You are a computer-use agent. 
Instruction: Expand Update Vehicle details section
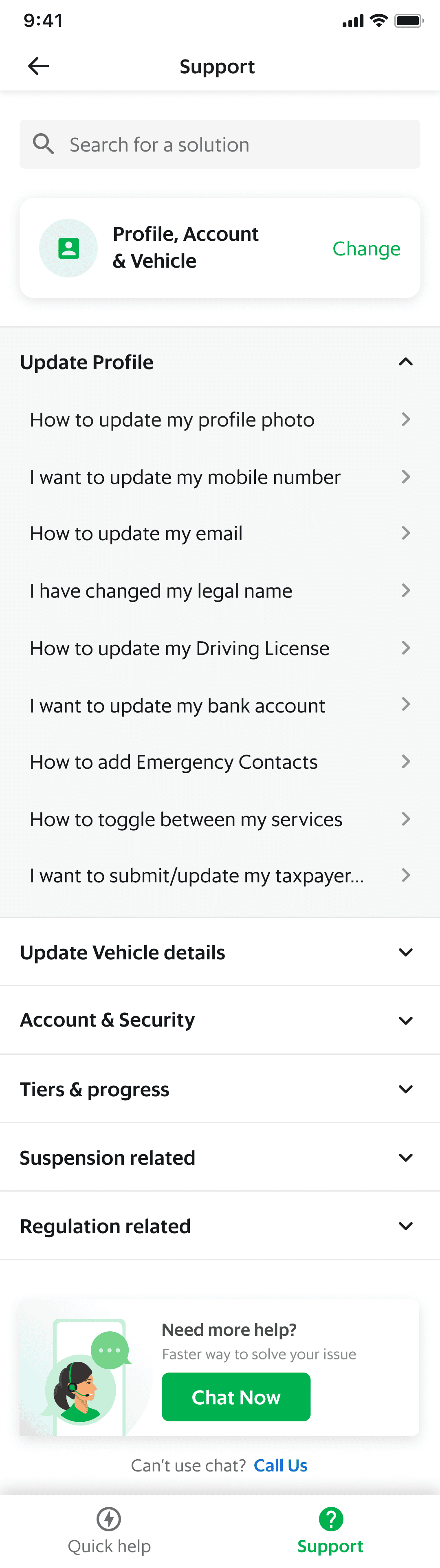[x=220, y=952]
